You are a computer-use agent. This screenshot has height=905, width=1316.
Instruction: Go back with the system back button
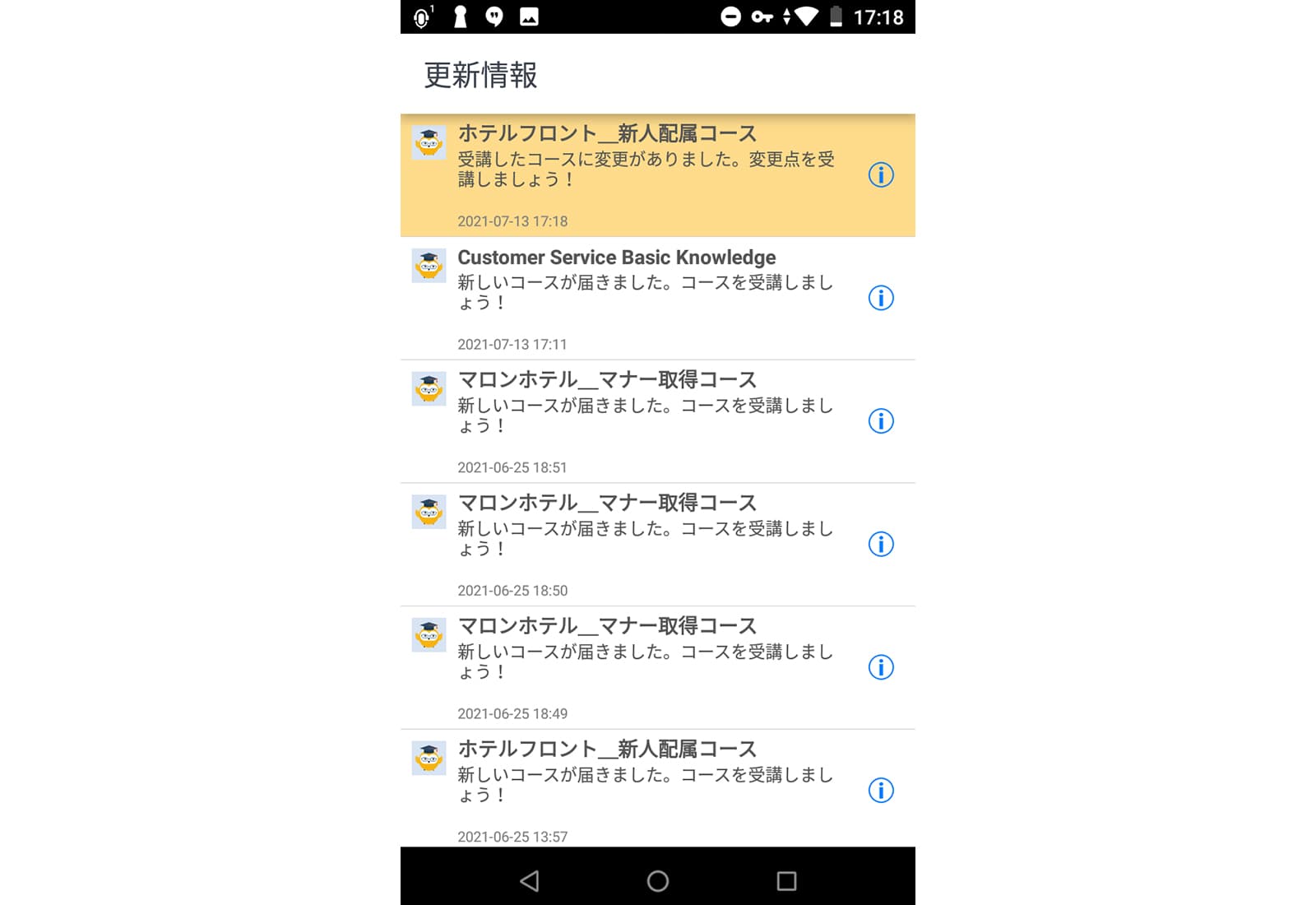coord(530,881)
